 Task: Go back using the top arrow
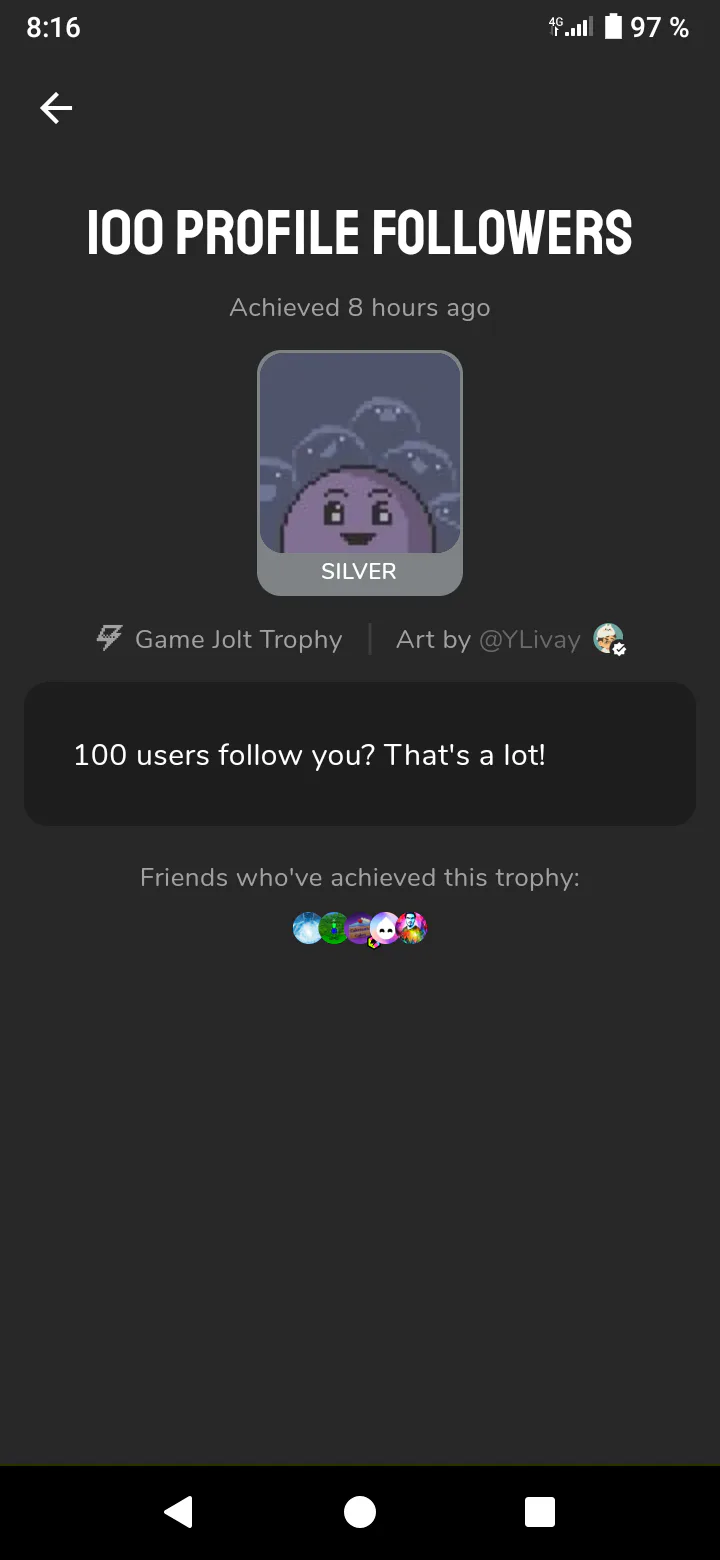coord(56,108)
